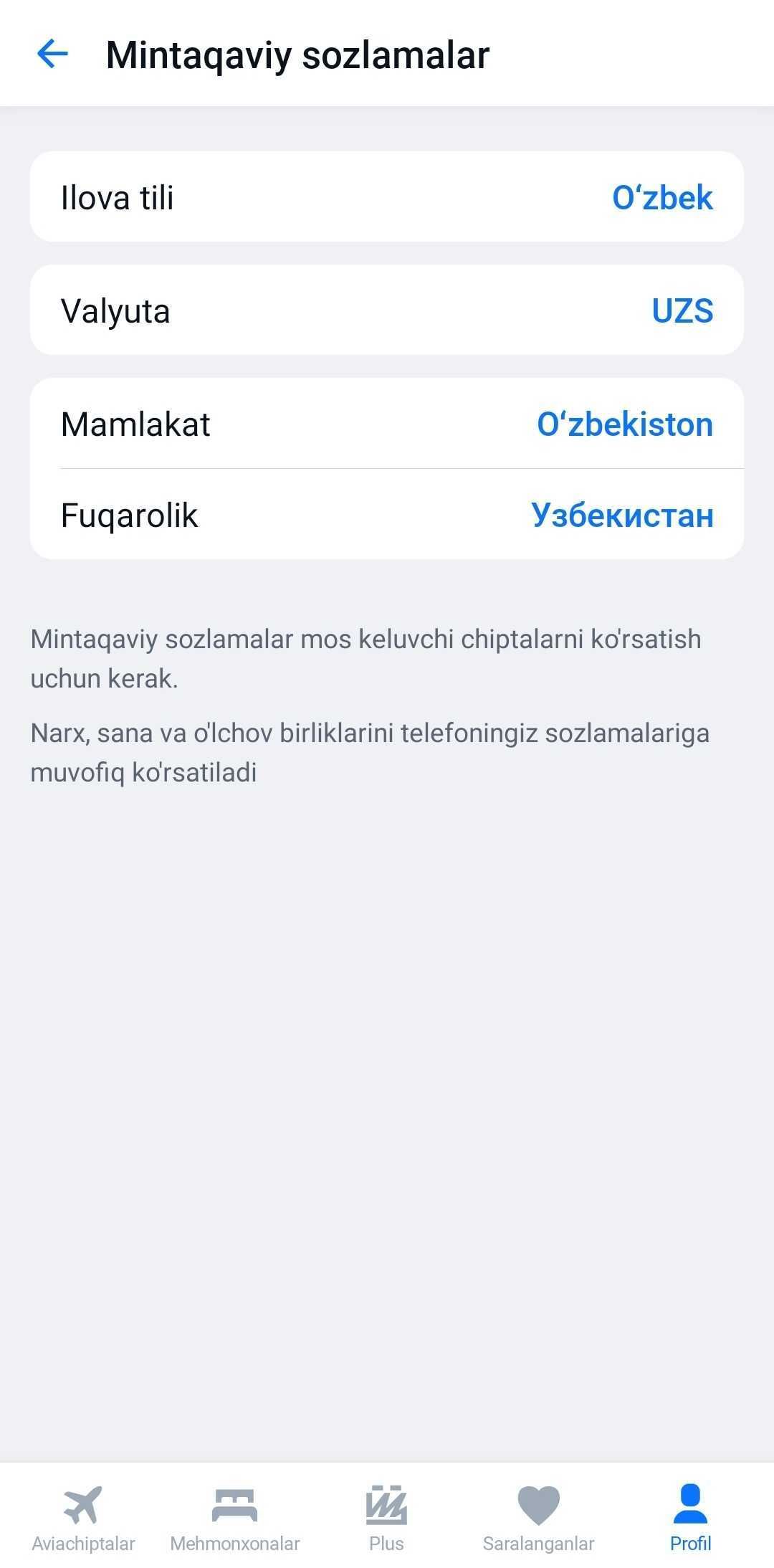Image resolution: width=774 pixels, height=1568 pixels.
Task: Go to the Plus tab
Action: pos(386,1517)
